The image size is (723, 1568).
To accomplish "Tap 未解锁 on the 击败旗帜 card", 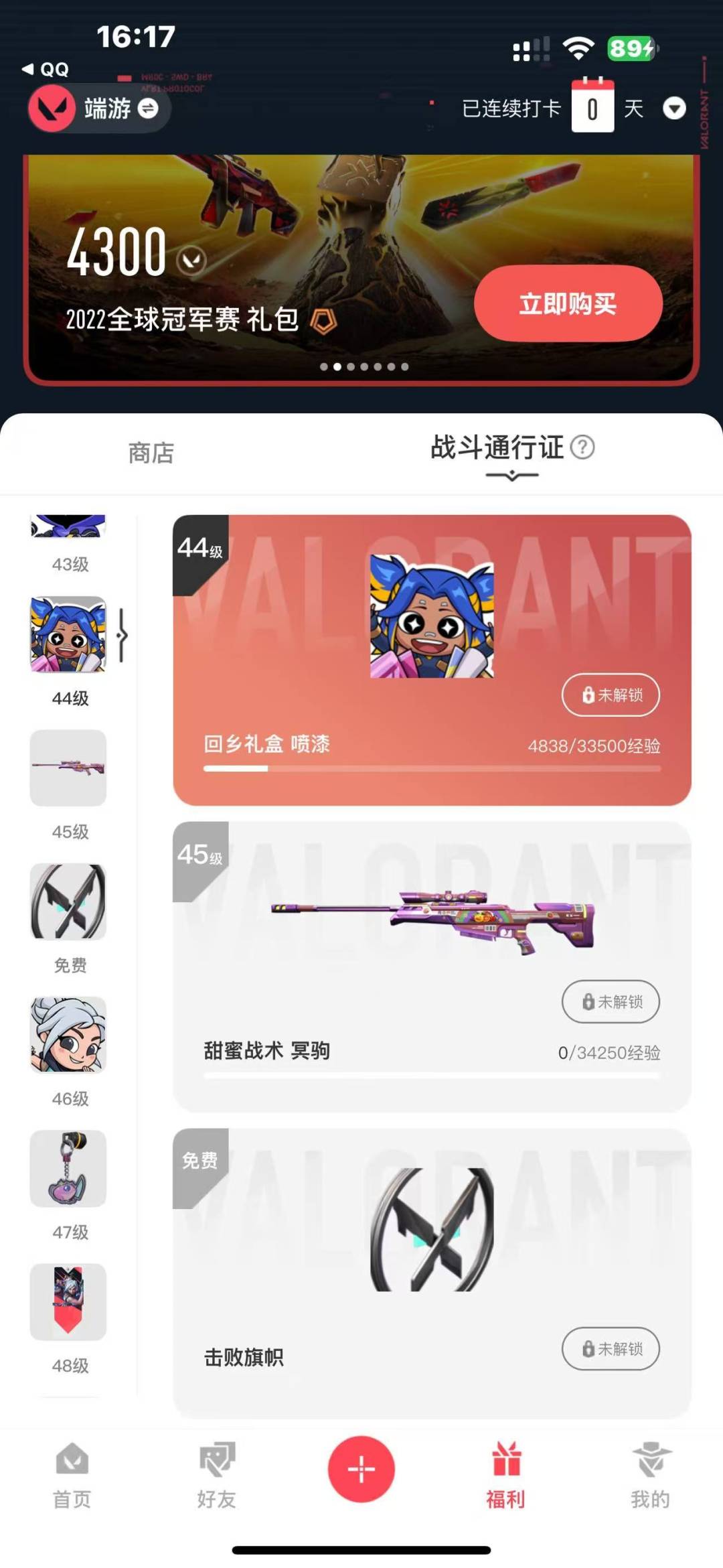I will [611, 1348].
